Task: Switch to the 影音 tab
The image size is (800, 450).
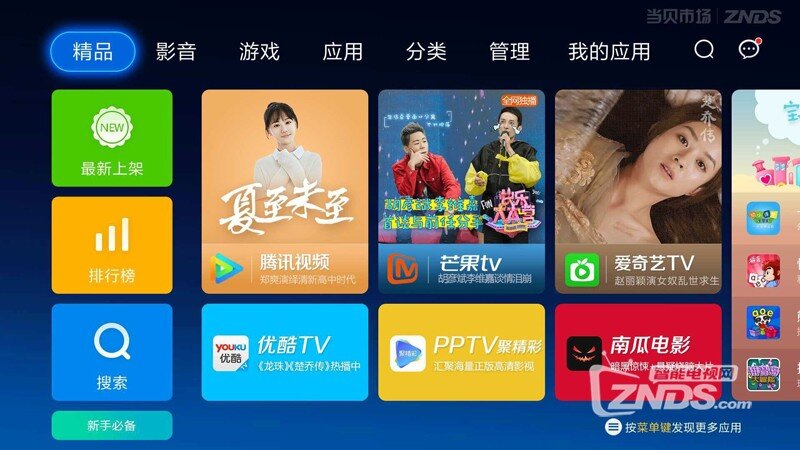Action: [176, 52]
